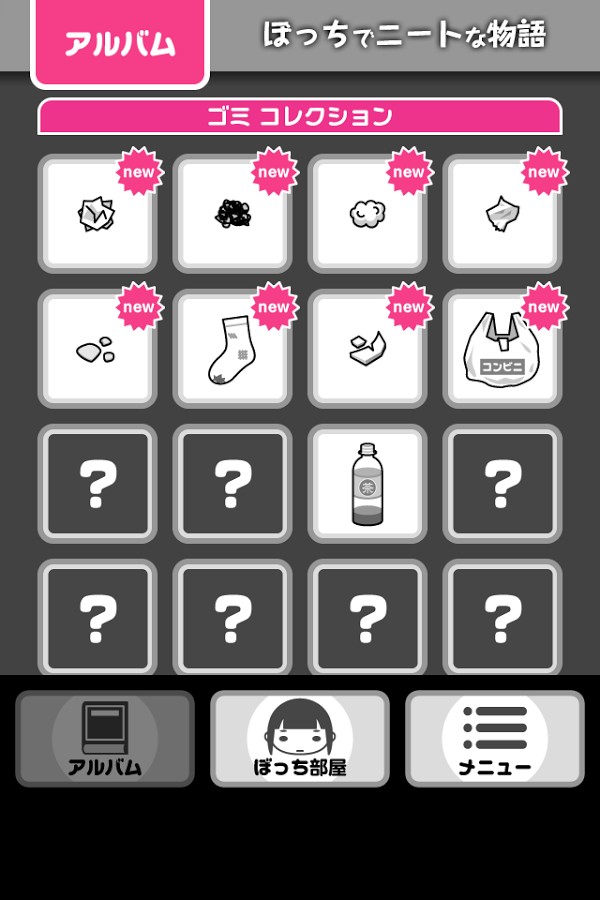The height and width of the screenshot is (900, 600).
Task: View the コンビニ plastic bag item
Action: coord(502,349)
